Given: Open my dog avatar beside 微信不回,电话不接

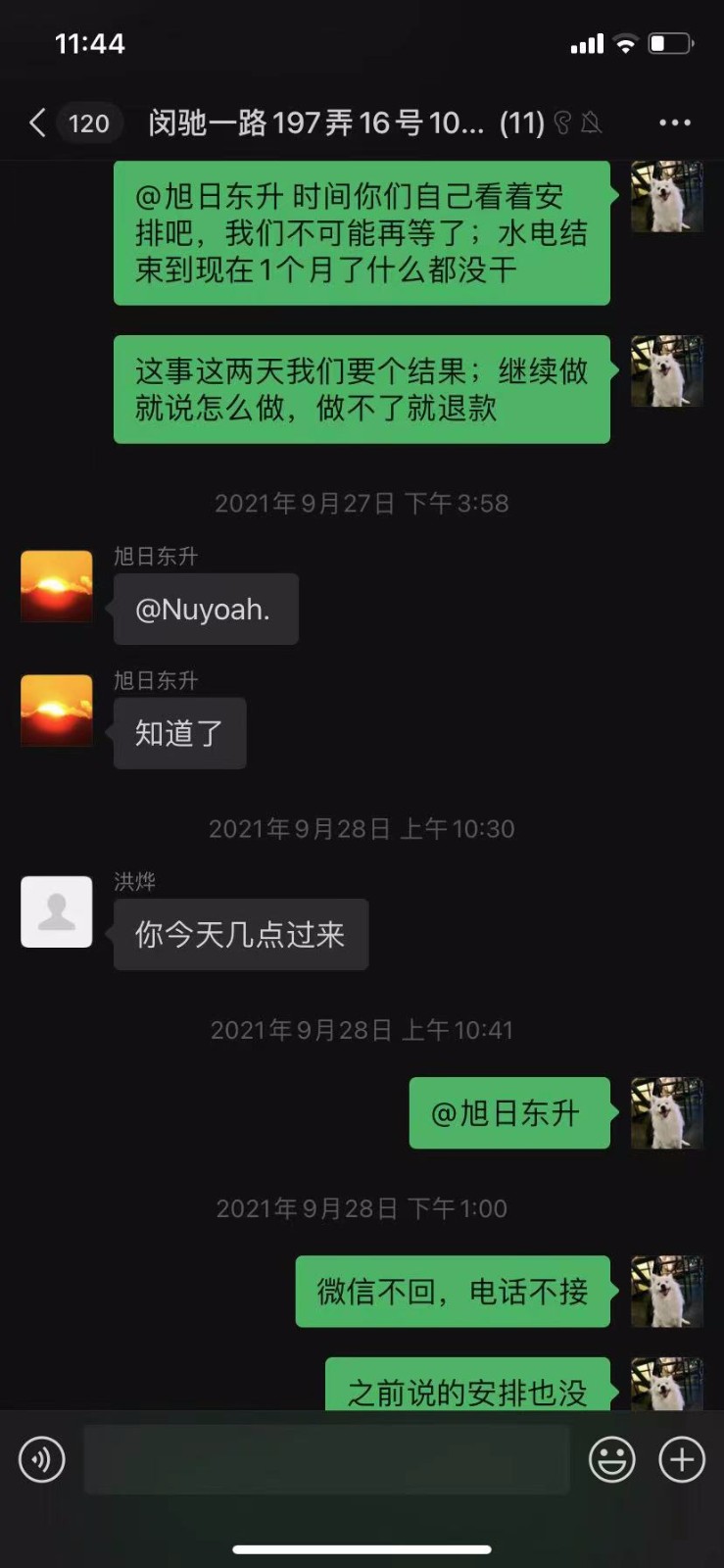Looking at the screenshot, I should 666,1291.
